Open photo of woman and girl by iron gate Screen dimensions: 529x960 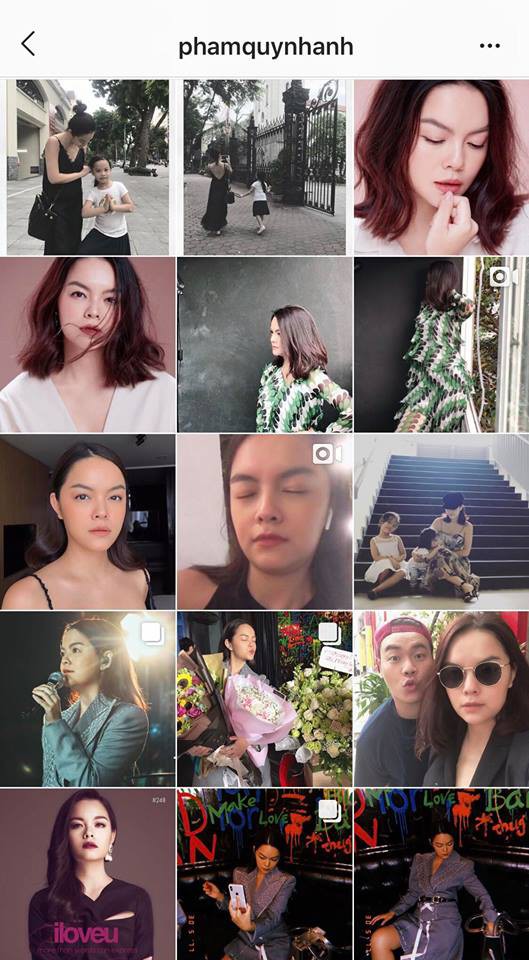click(x=264, y=167)
